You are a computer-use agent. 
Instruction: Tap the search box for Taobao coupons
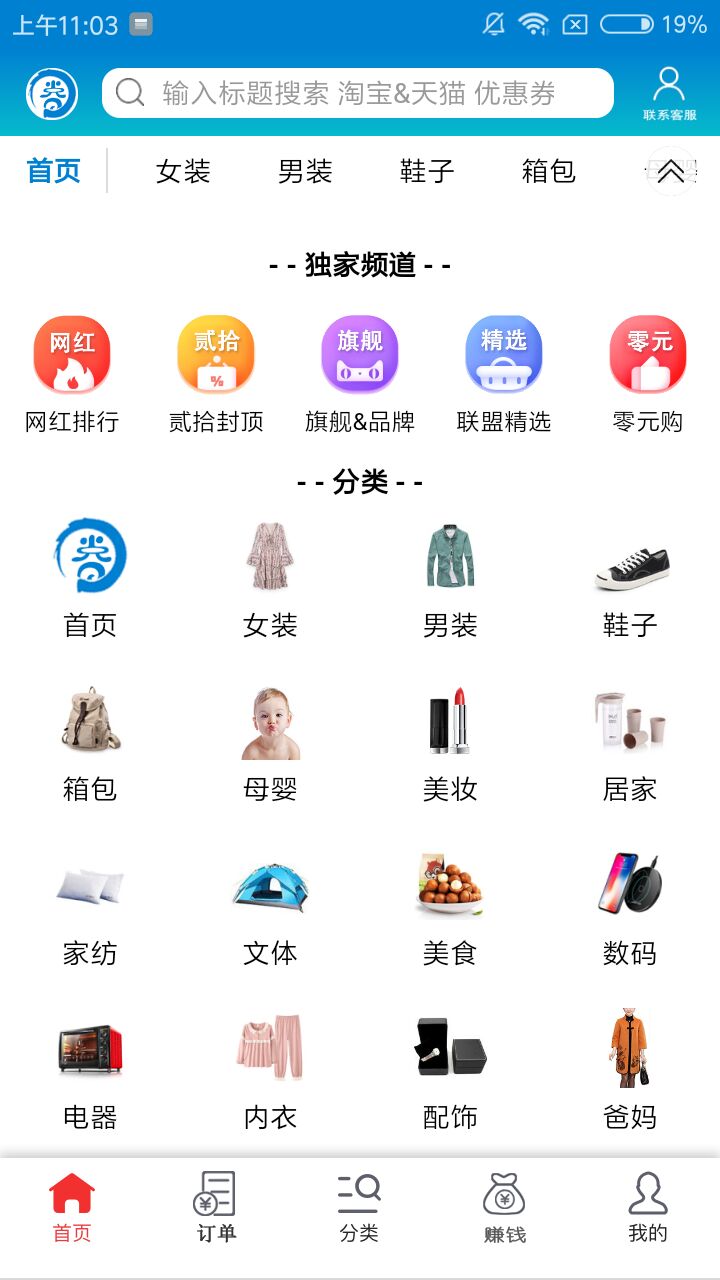click(x=357, y=93)
